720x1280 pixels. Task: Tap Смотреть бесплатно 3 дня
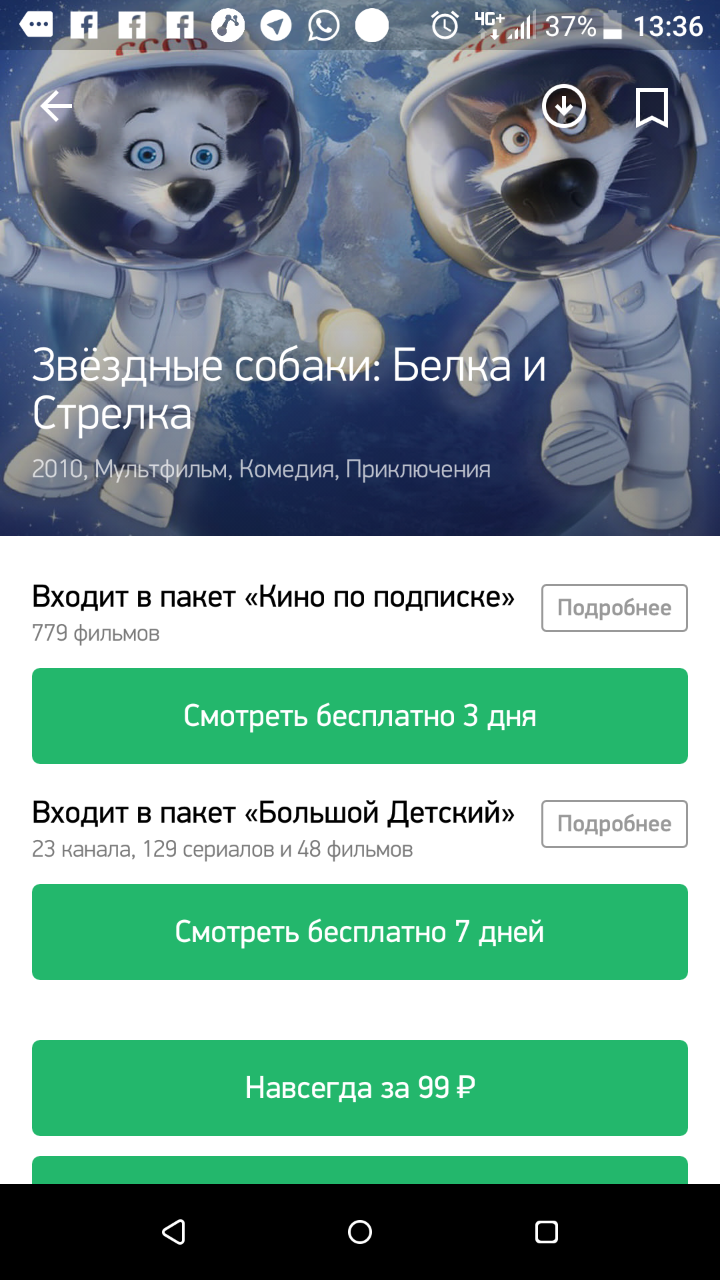360,716
